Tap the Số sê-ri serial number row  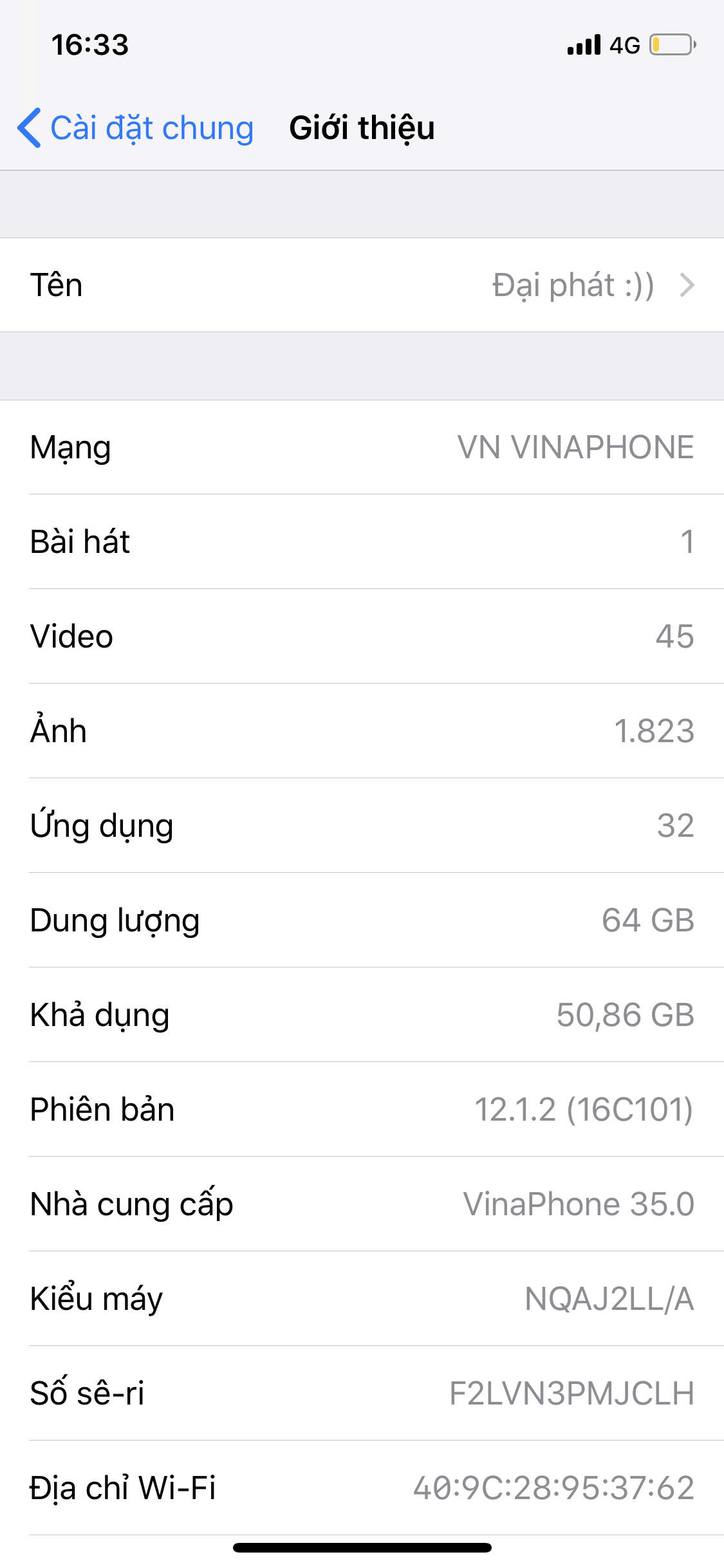coord(362,1394)
